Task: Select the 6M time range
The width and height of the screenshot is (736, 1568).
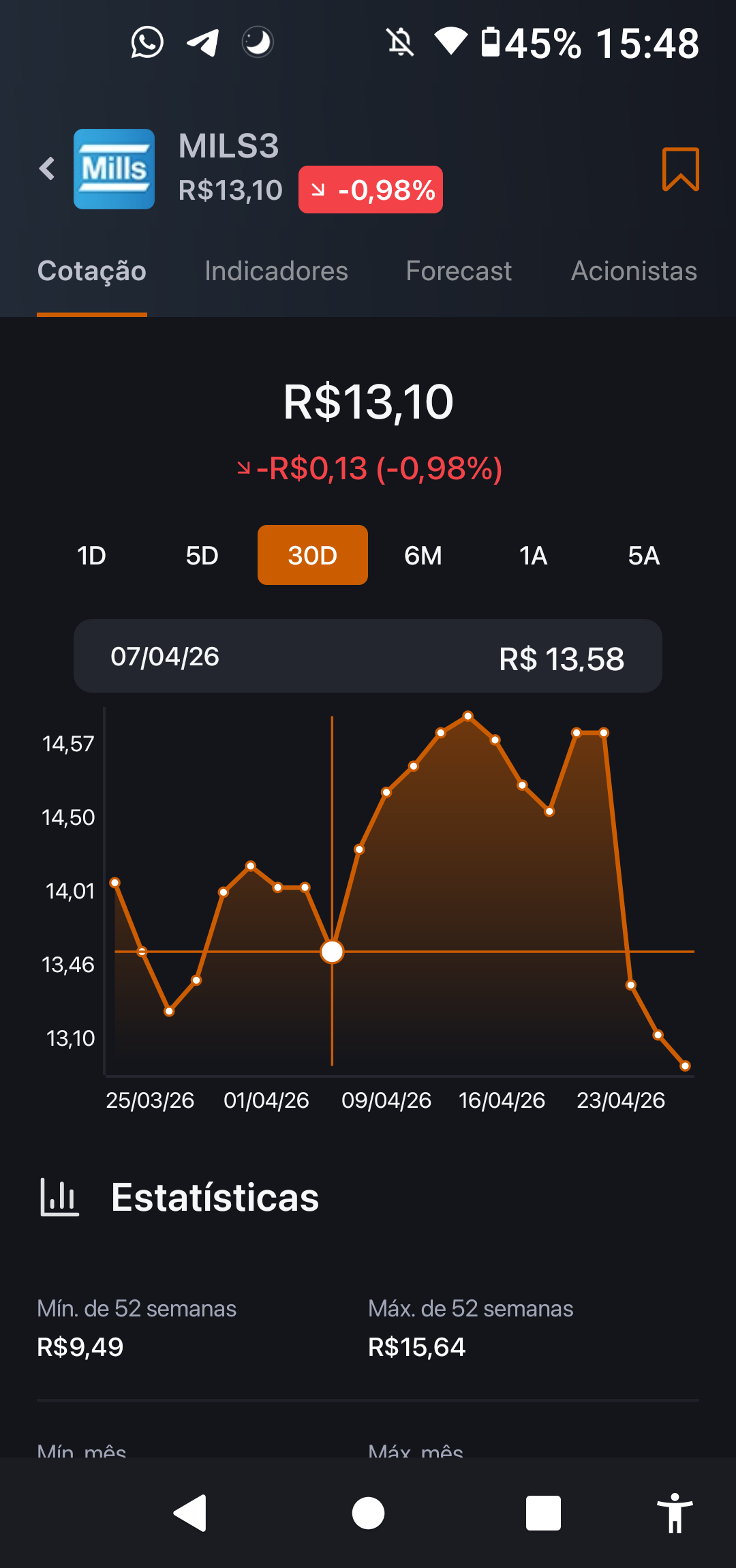Action: [423, 555]
